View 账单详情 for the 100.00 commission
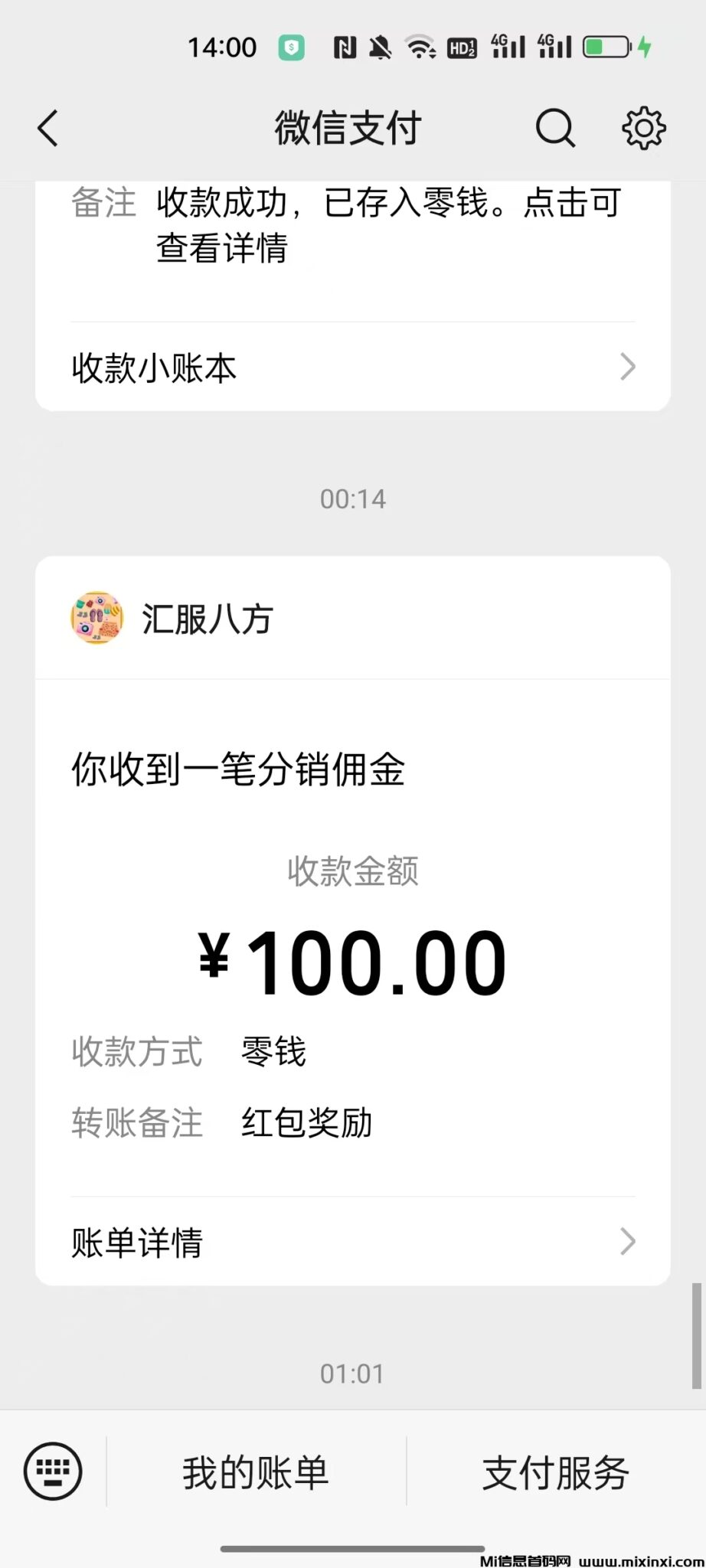 (x=352, y=1242)
